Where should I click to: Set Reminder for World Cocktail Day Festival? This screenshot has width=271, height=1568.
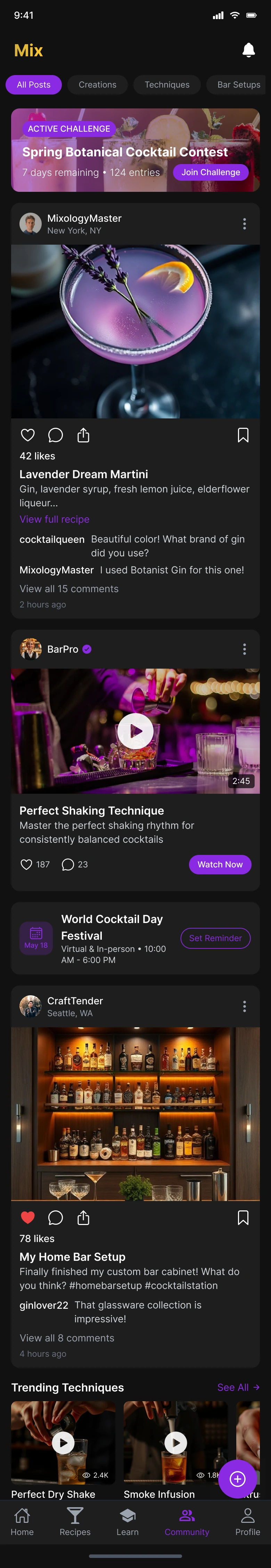click(x=215, y=938)
